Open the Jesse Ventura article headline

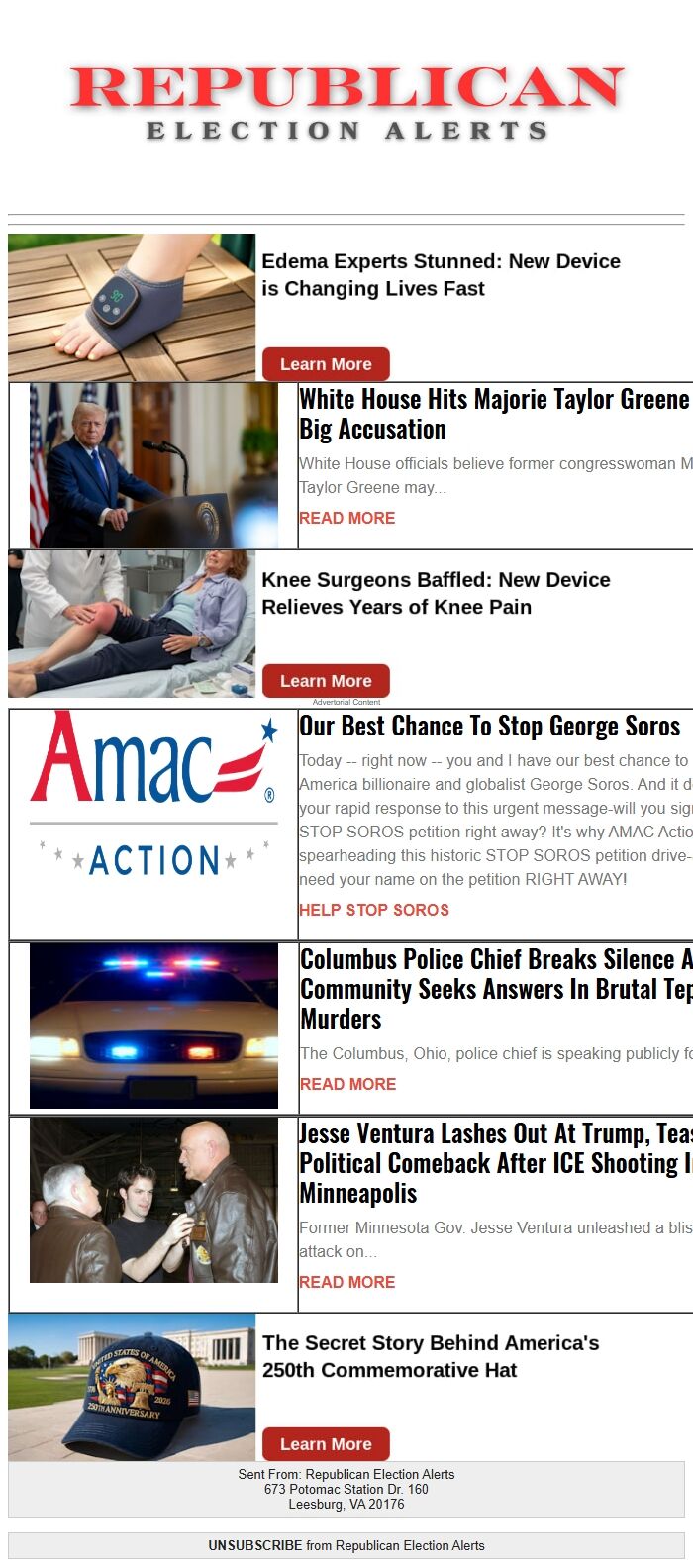(496, 1163)
